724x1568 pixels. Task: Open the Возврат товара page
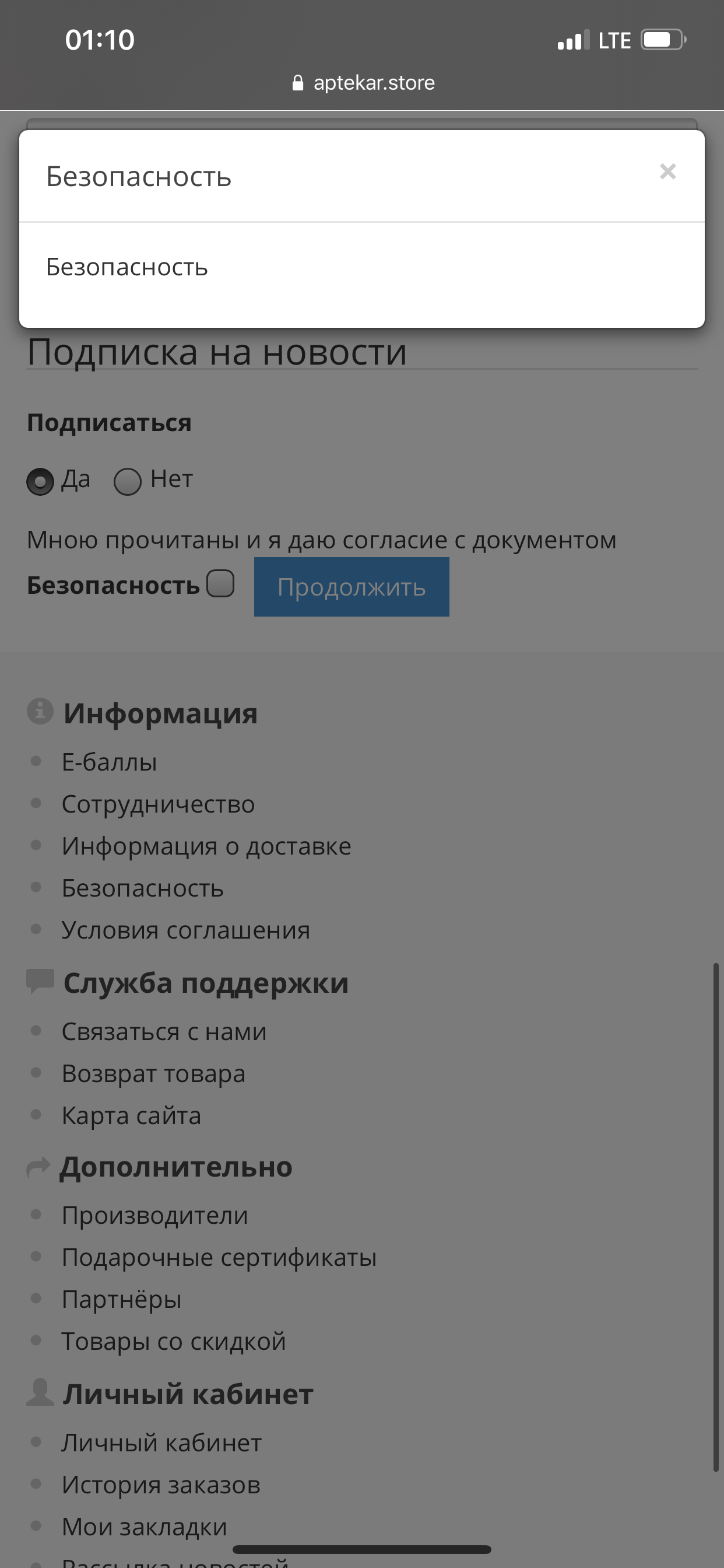pos(153,1073)
